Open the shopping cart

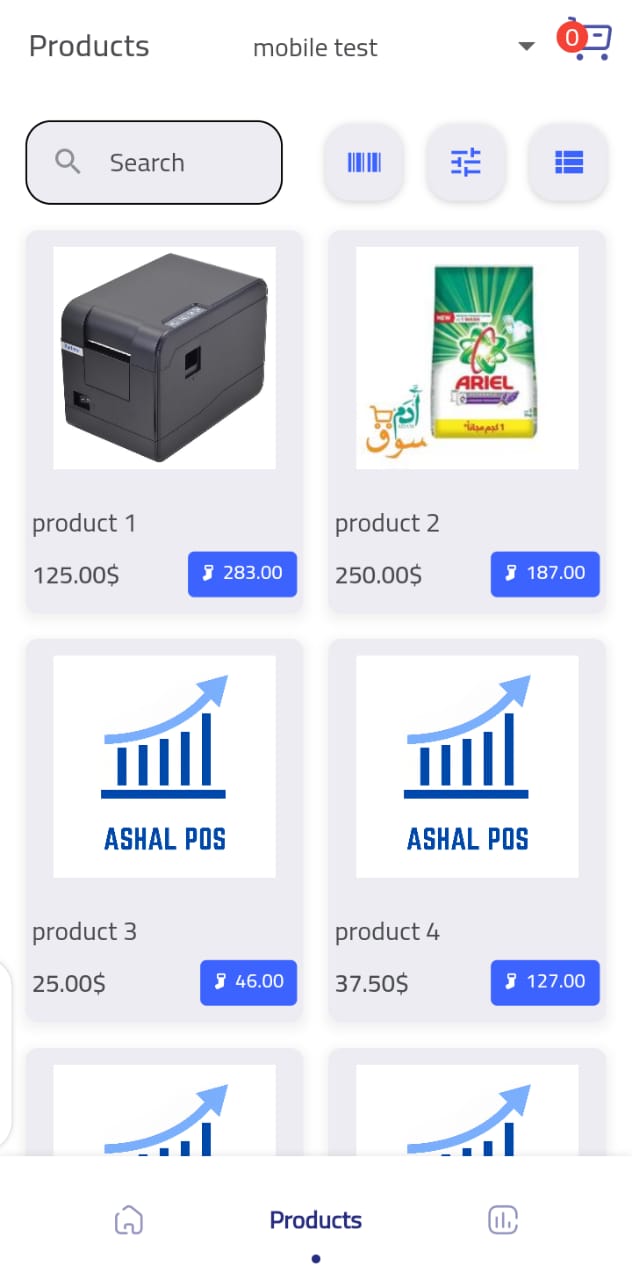590,40
